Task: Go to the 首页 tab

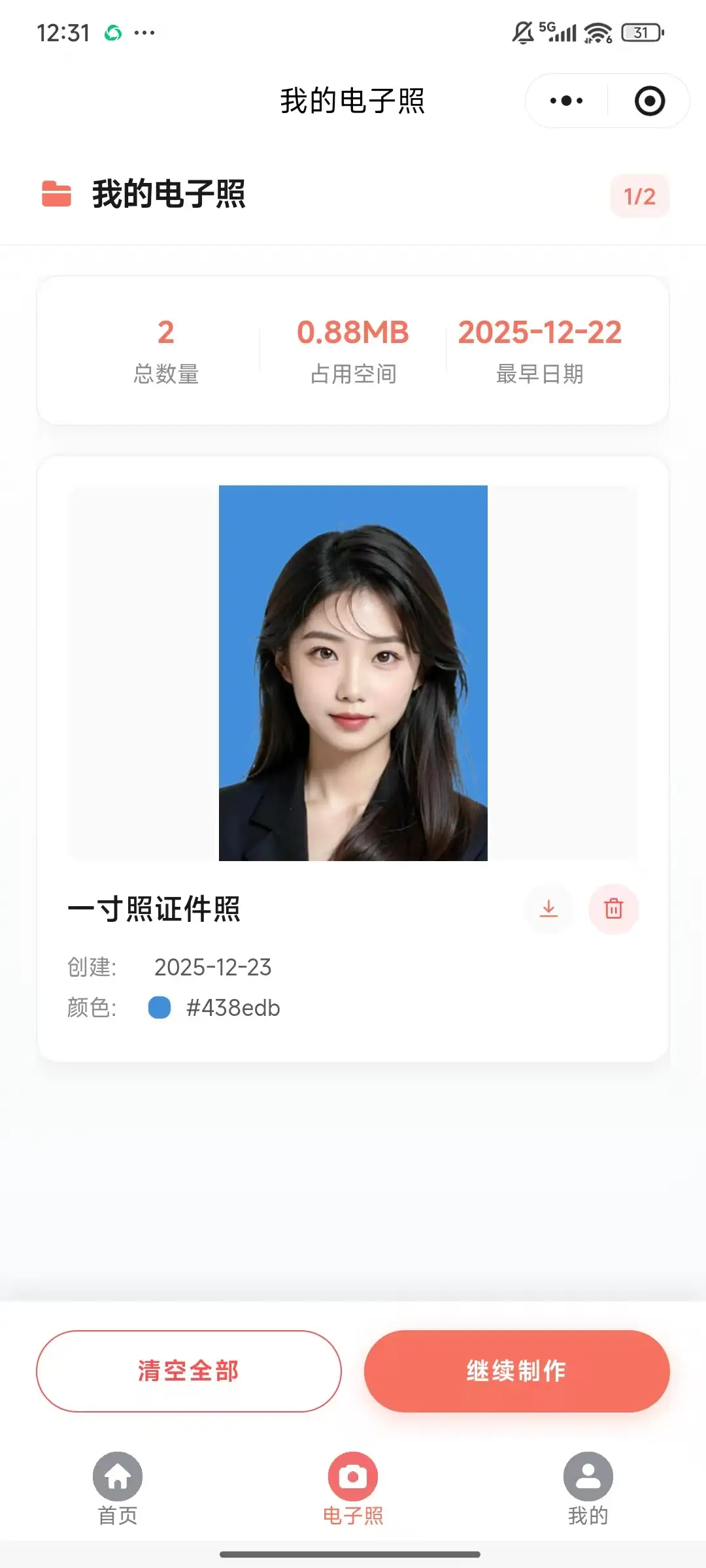Action: [x=118, y=1488]
